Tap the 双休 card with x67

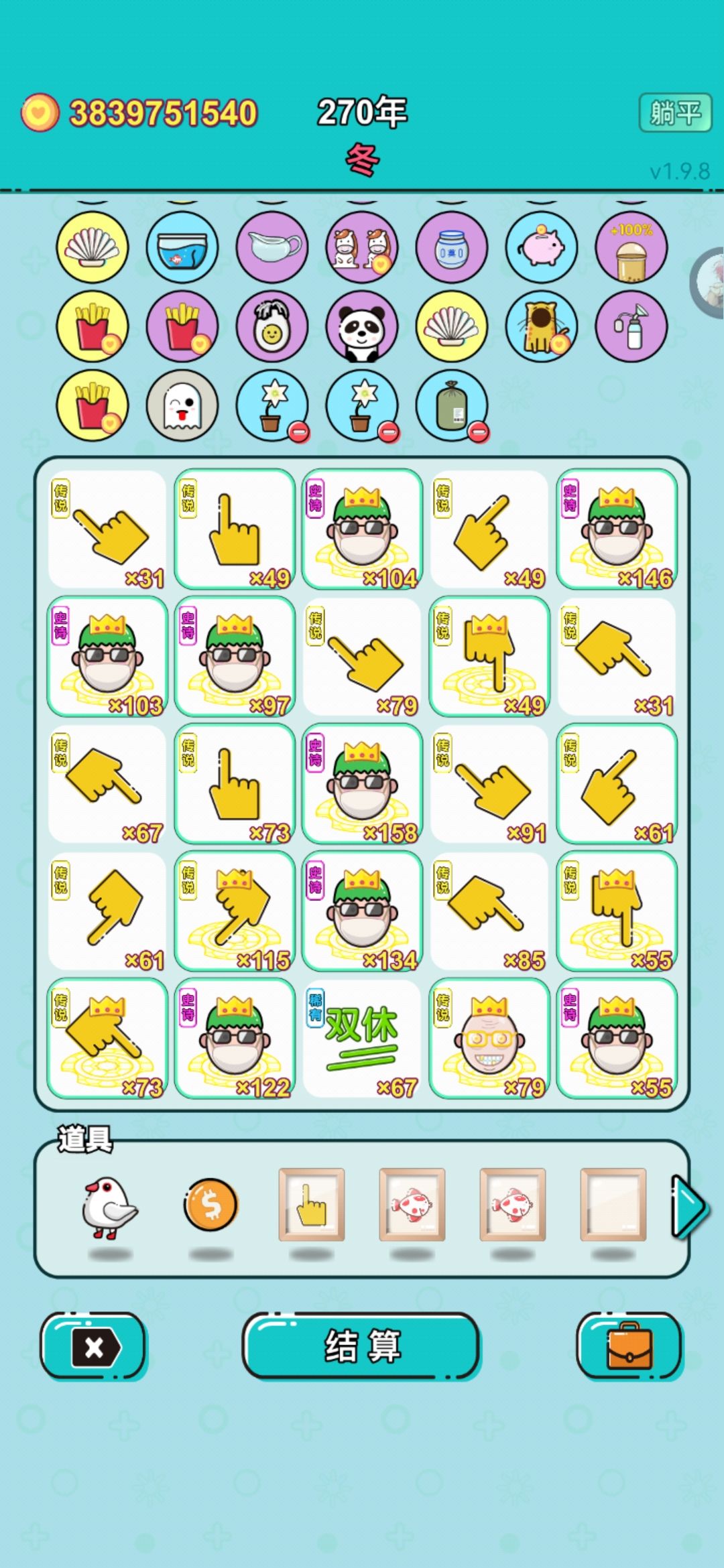[362, 1038]
